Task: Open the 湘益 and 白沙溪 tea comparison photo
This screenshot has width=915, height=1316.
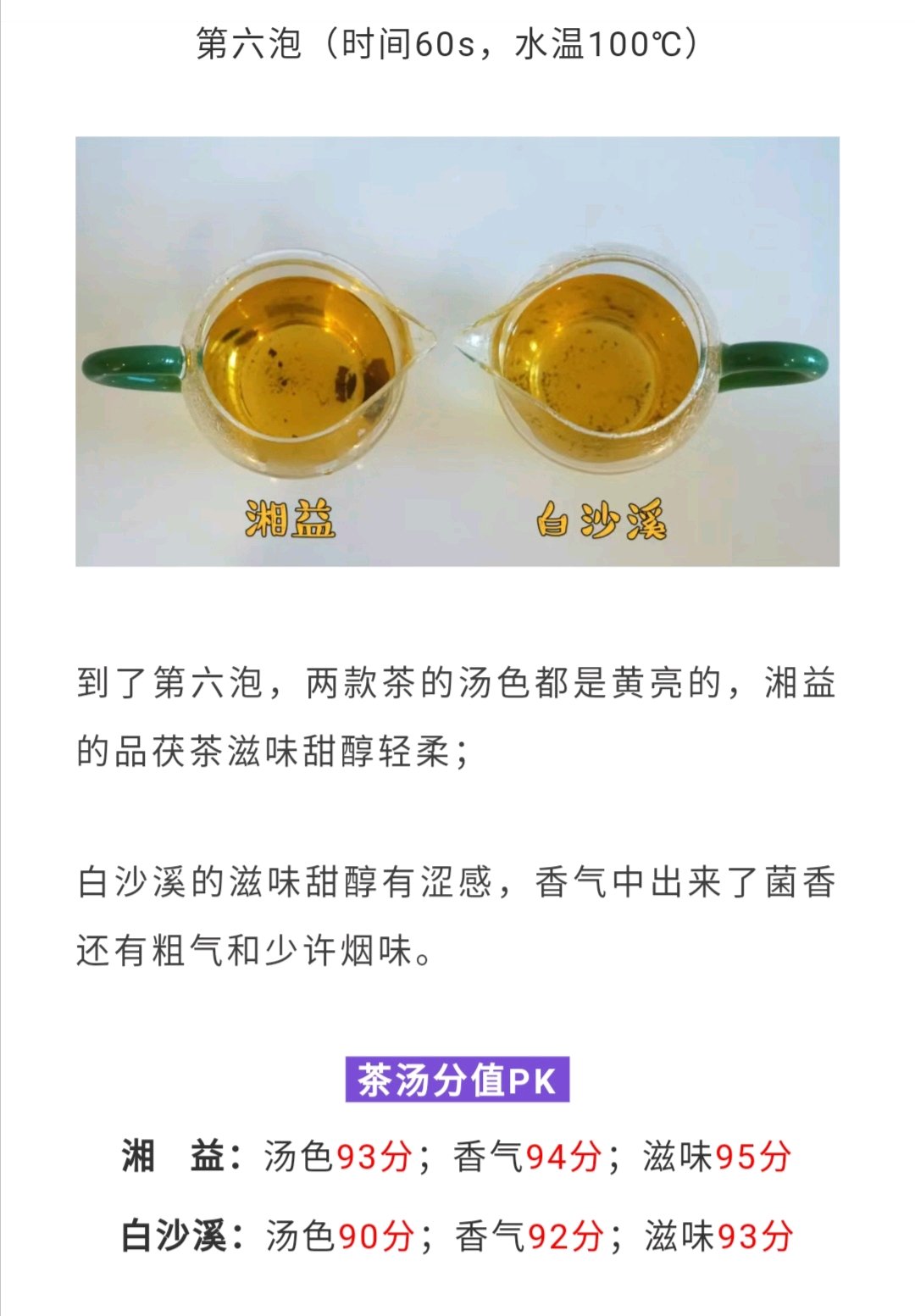Action: click(457, 351)
